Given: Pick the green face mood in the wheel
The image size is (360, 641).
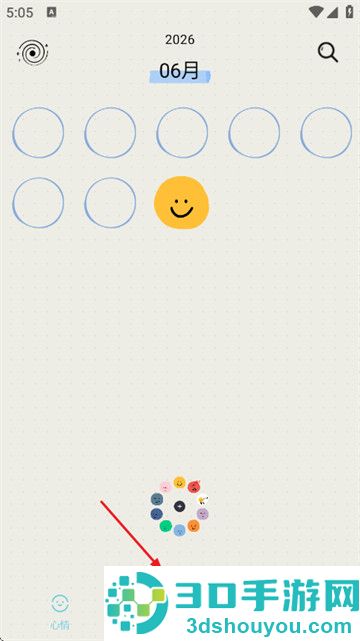Looking at the screenshot, I should tap(165, 526).
